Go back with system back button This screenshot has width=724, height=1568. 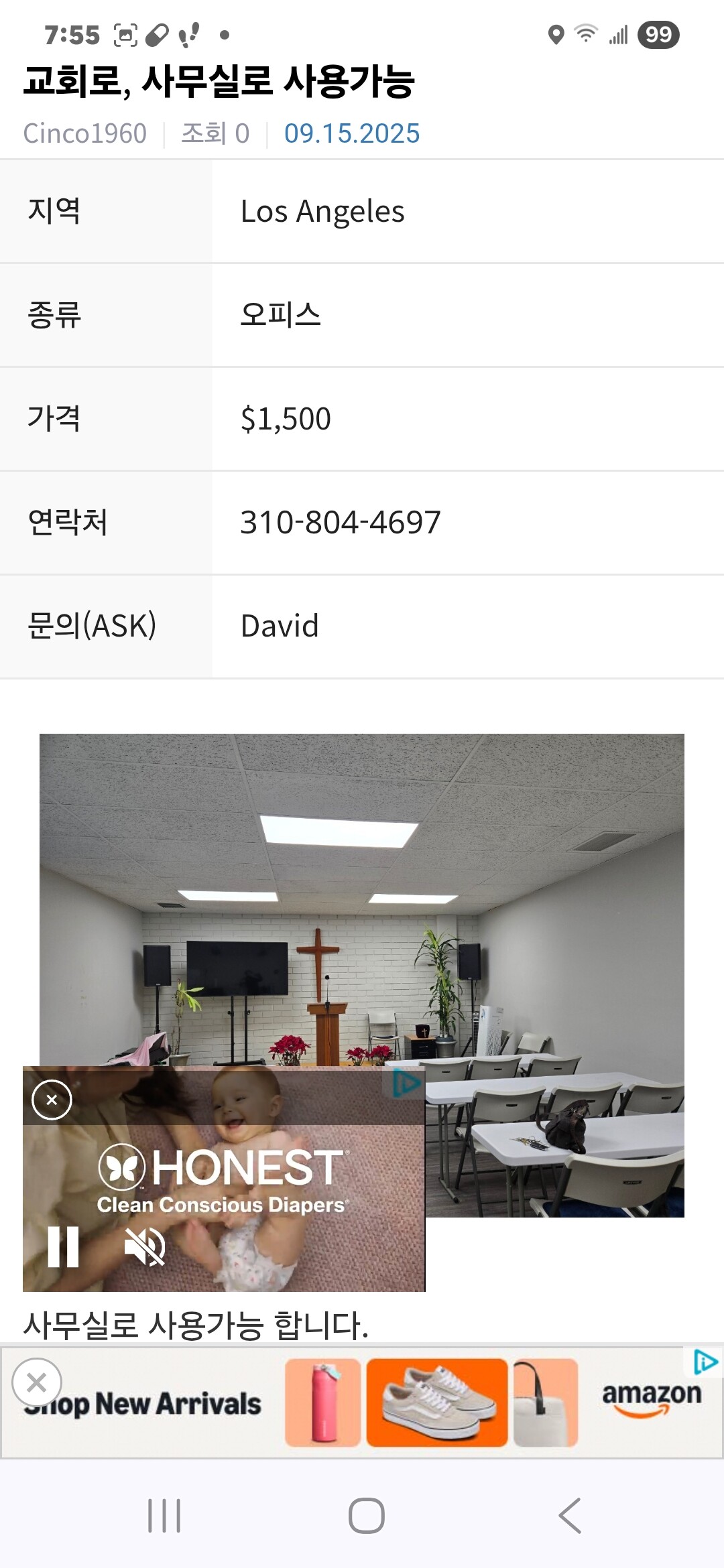click(x=569, y=1516)
